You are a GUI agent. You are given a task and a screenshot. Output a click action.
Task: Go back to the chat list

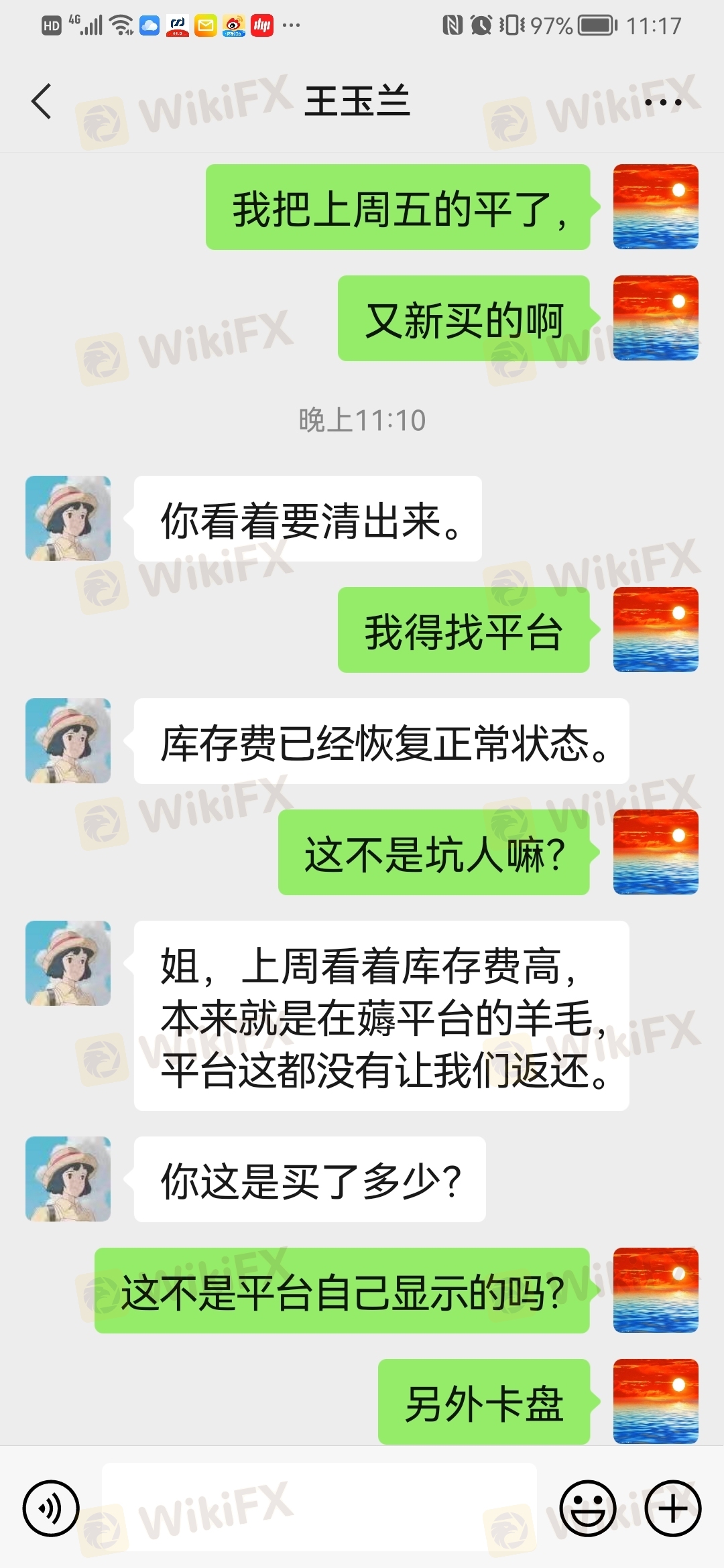[x=42, y=102]
